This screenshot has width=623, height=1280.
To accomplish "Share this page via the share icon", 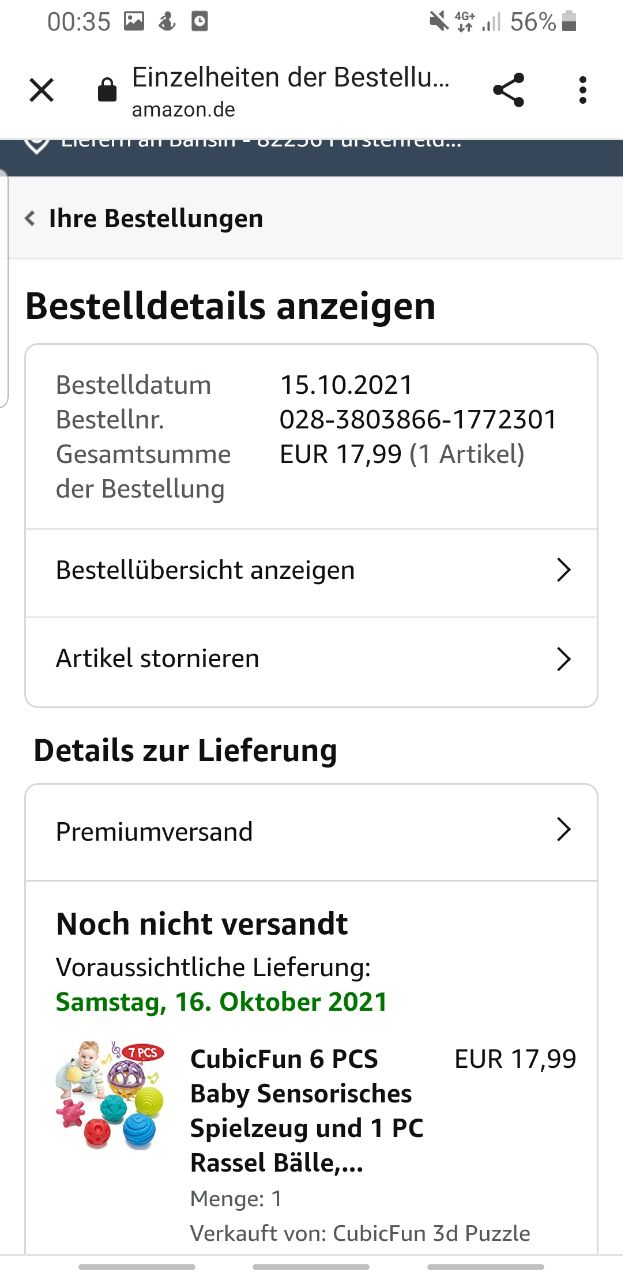I will click(x=509, y=91).
